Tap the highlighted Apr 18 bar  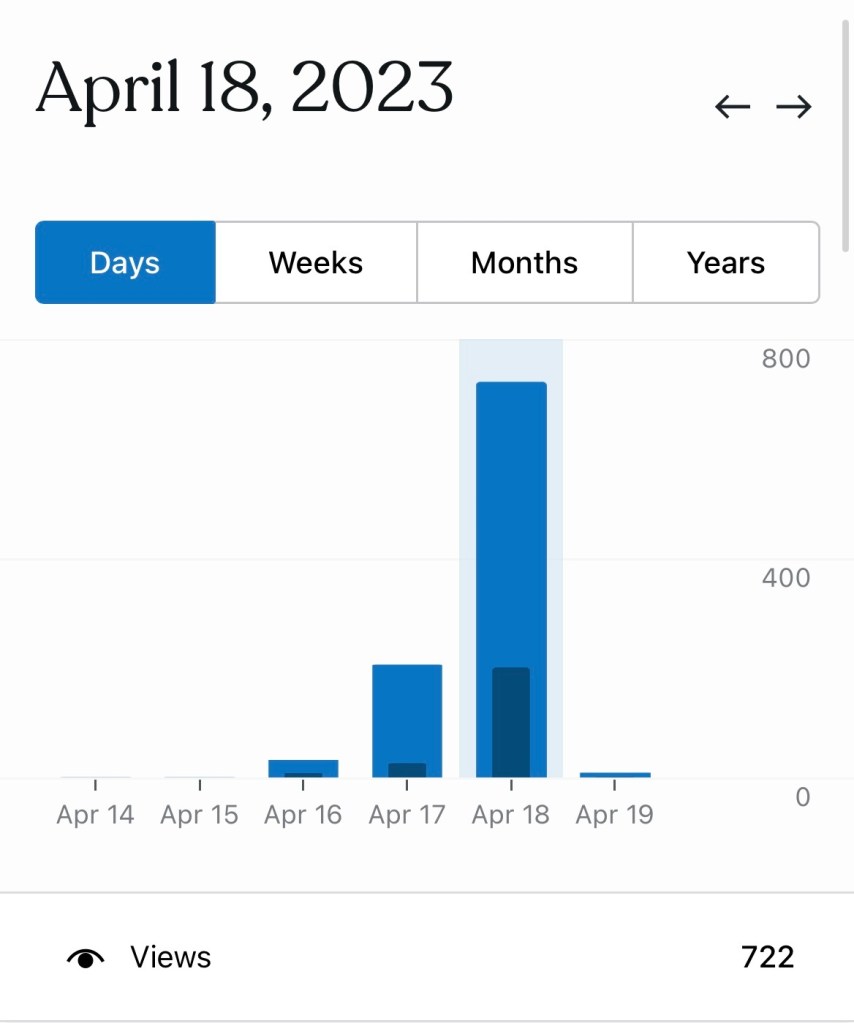pos(511,580)
